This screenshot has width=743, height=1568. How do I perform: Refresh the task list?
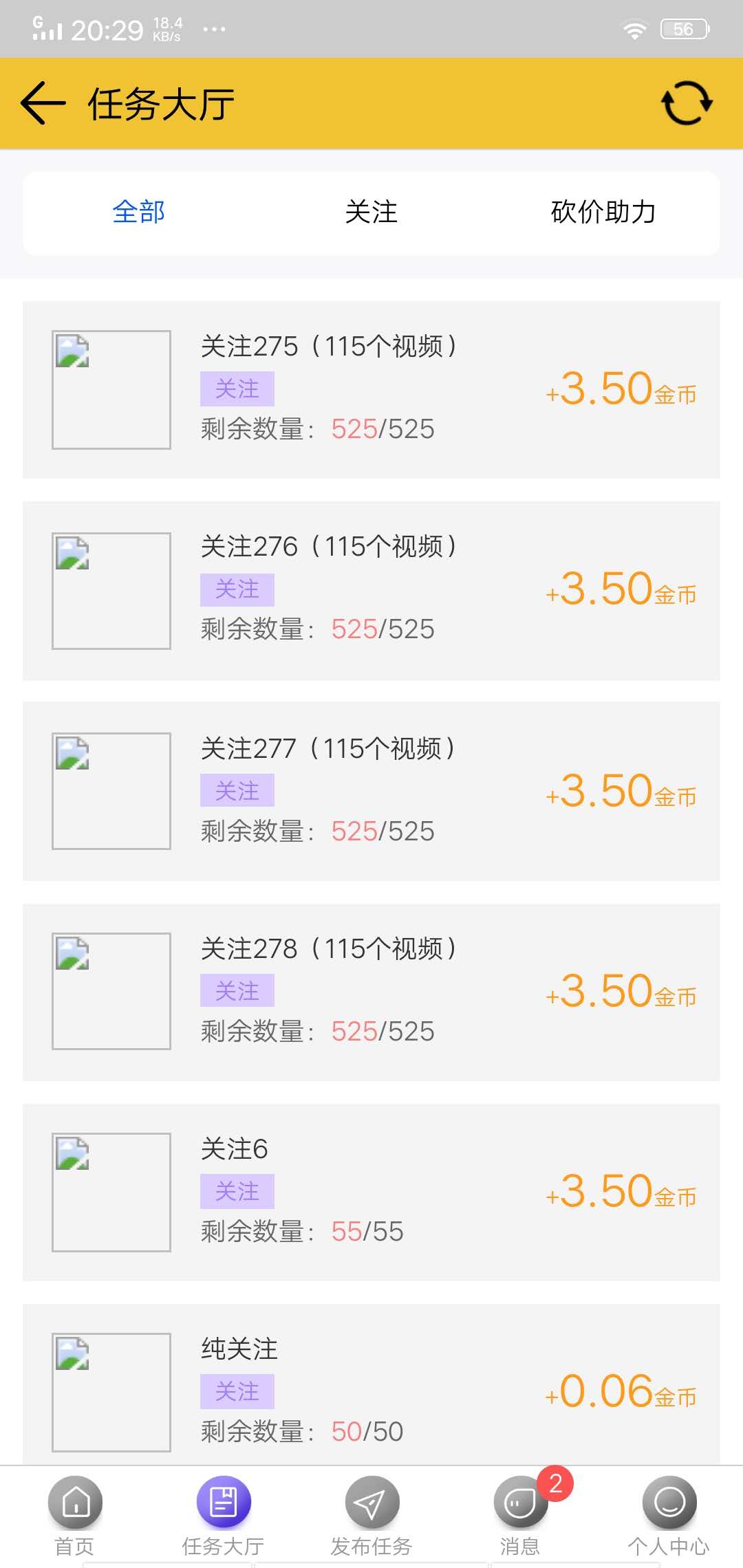[x=686, y=103]
